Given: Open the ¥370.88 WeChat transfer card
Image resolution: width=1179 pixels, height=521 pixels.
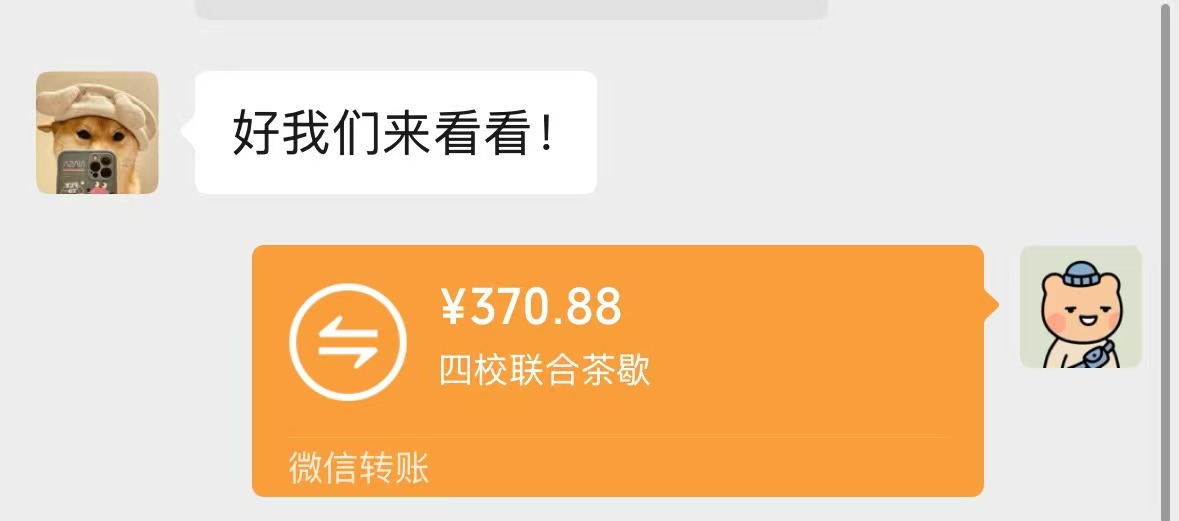Looking at the screenshot, I should click(x=617, y=368).
